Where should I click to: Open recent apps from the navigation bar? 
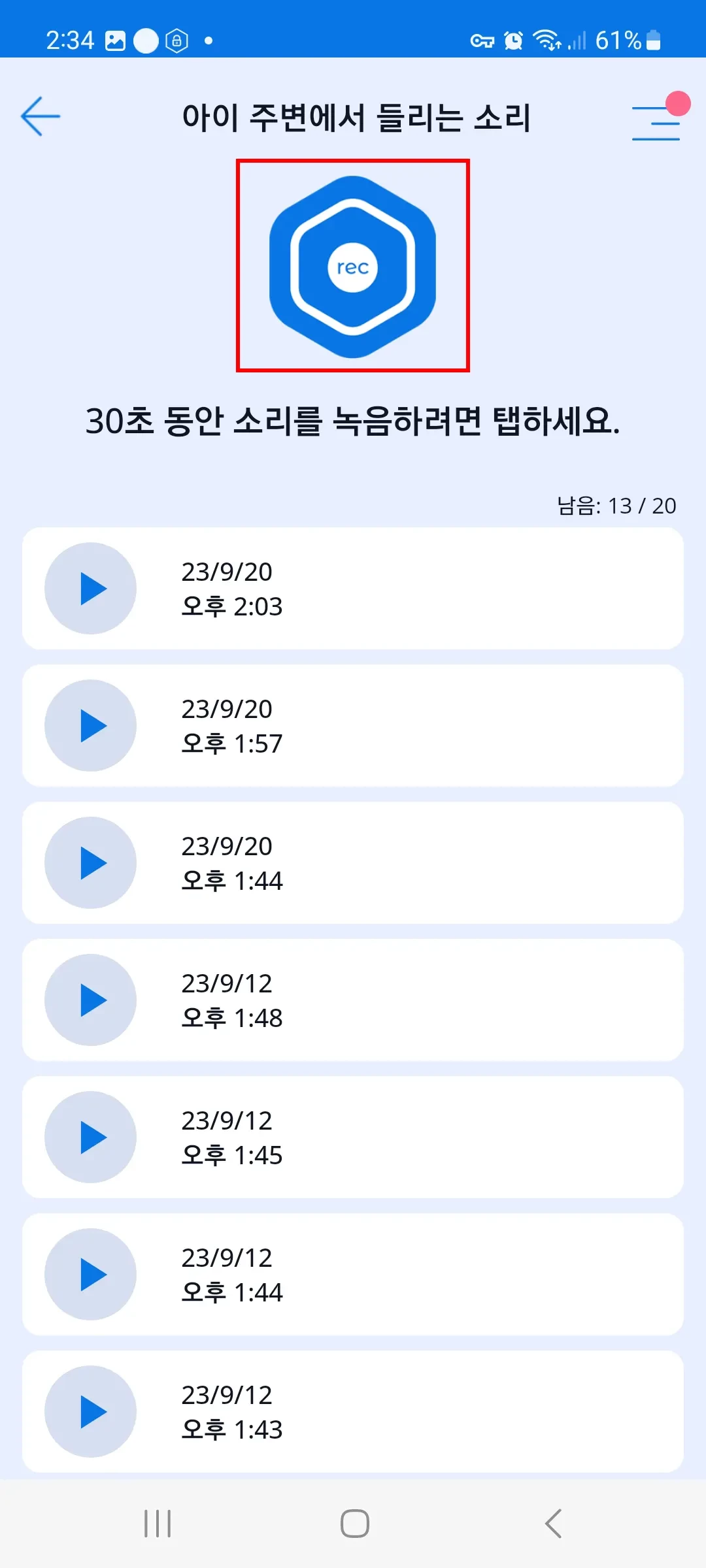[x=158, y=1524]
